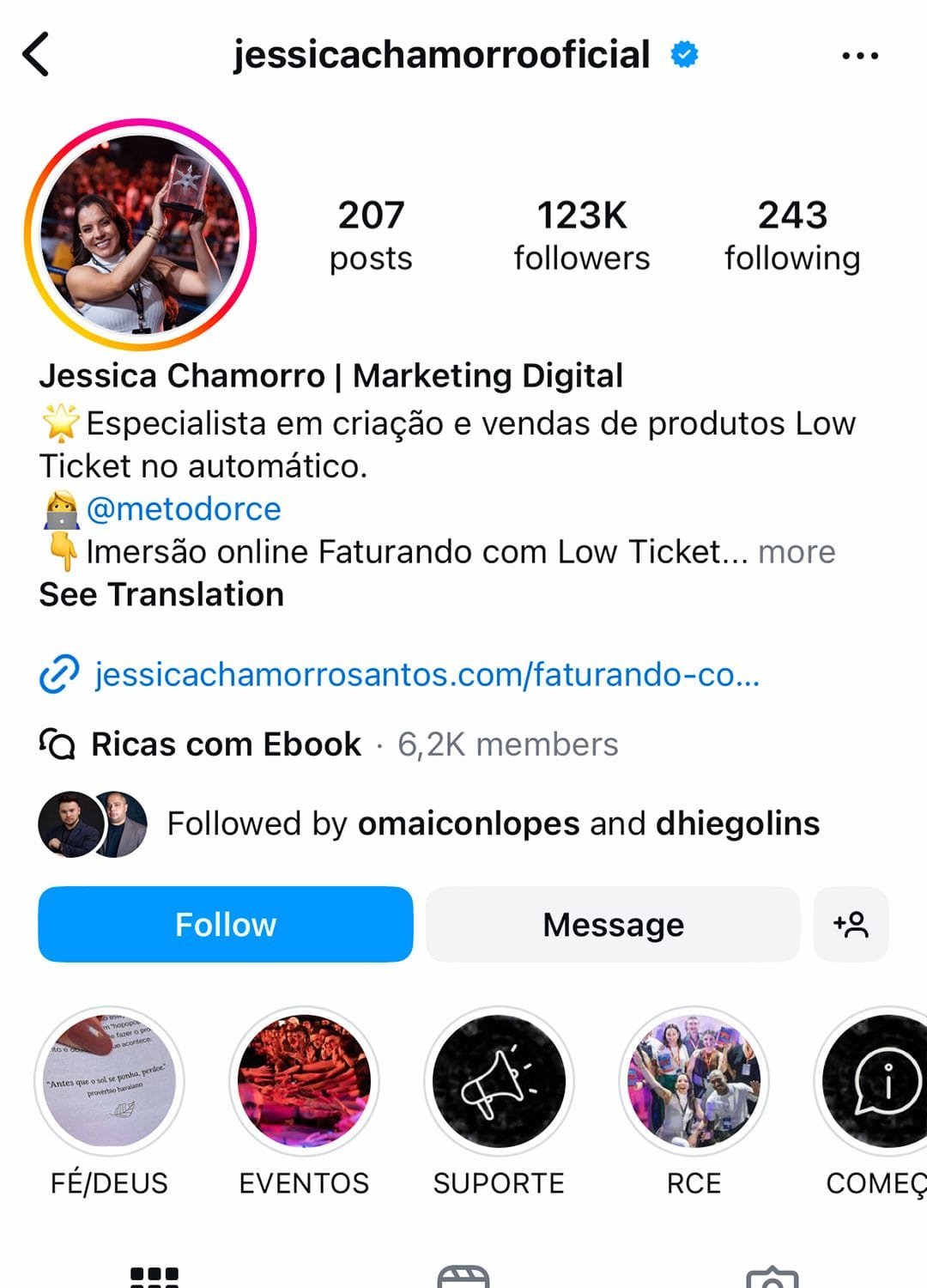Open the @metodorce profile mention
Screen dimensions: 927x1288
(x=183, y=509)
